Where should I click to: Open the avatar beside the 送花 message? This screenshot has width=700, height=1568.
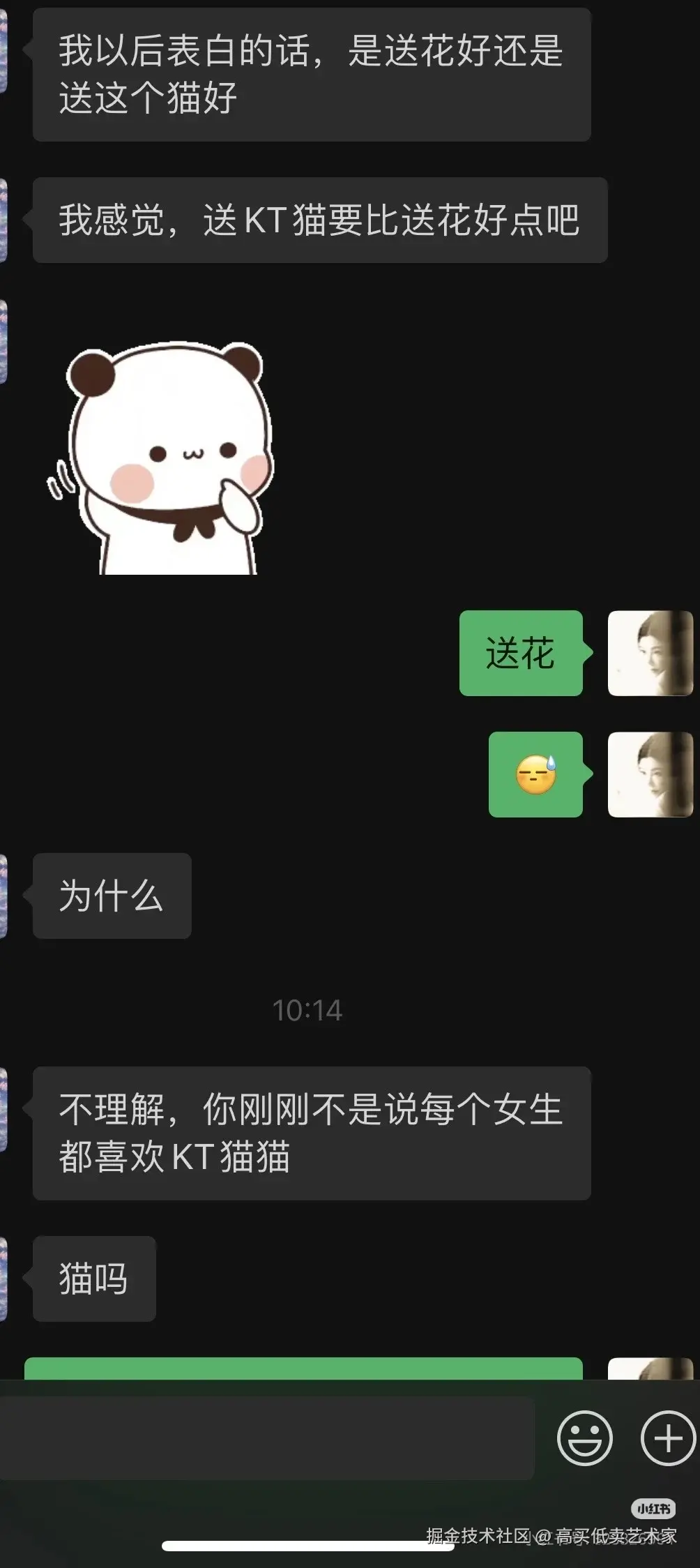650,654
